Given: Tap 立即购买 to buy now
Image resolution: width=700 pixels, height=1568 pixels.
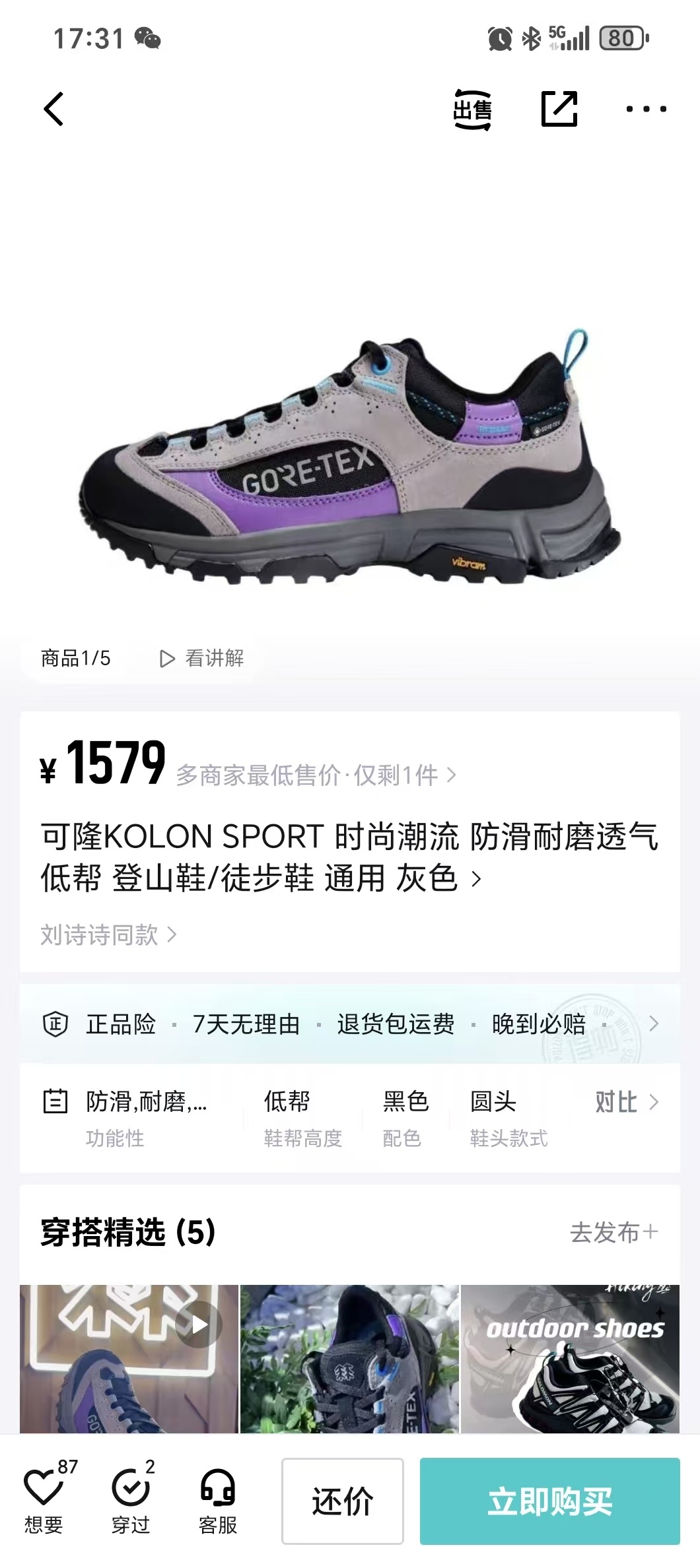Looking at the screenshot, I should (549, 1501).
